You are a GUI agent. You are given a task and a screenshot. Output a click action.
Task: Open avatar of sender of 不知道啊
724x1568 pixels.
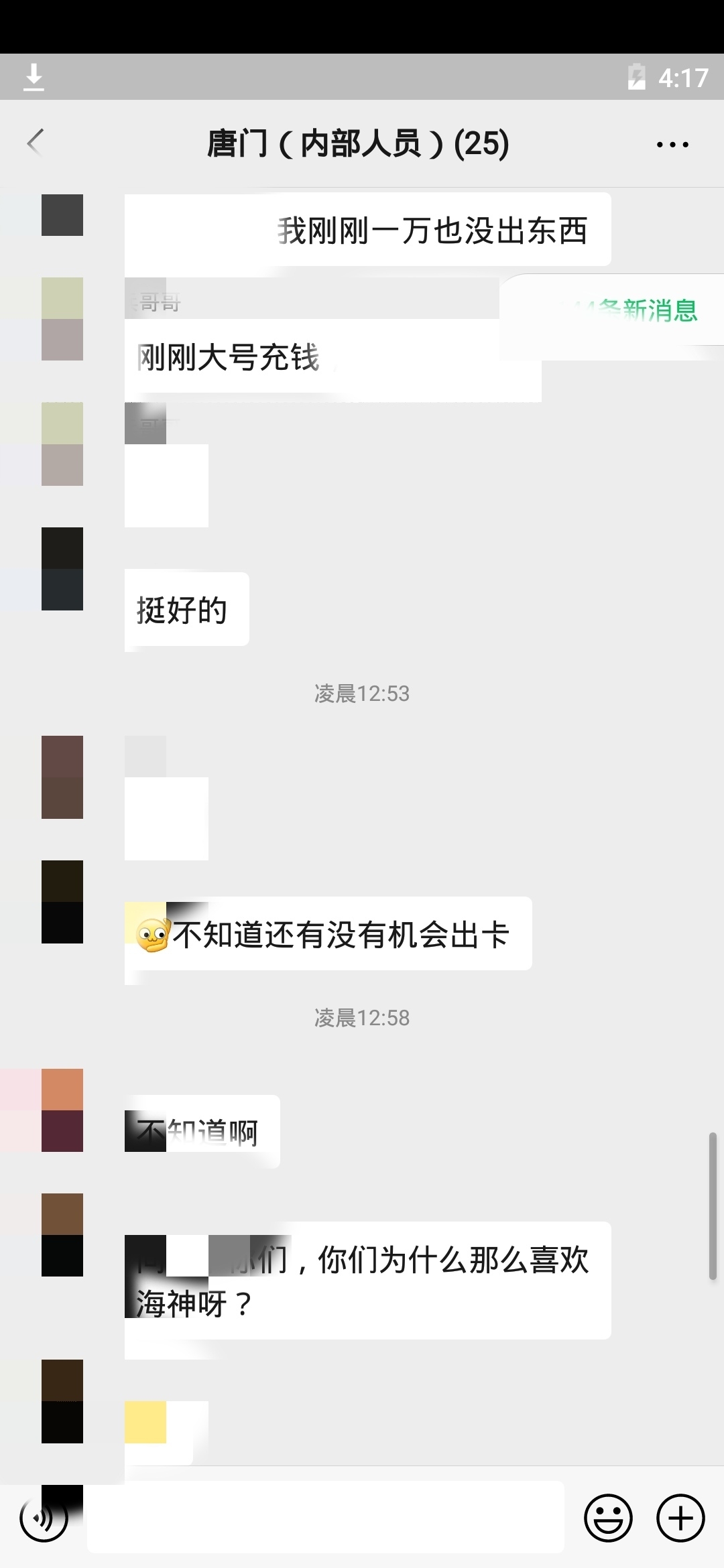click(62, 1110)
